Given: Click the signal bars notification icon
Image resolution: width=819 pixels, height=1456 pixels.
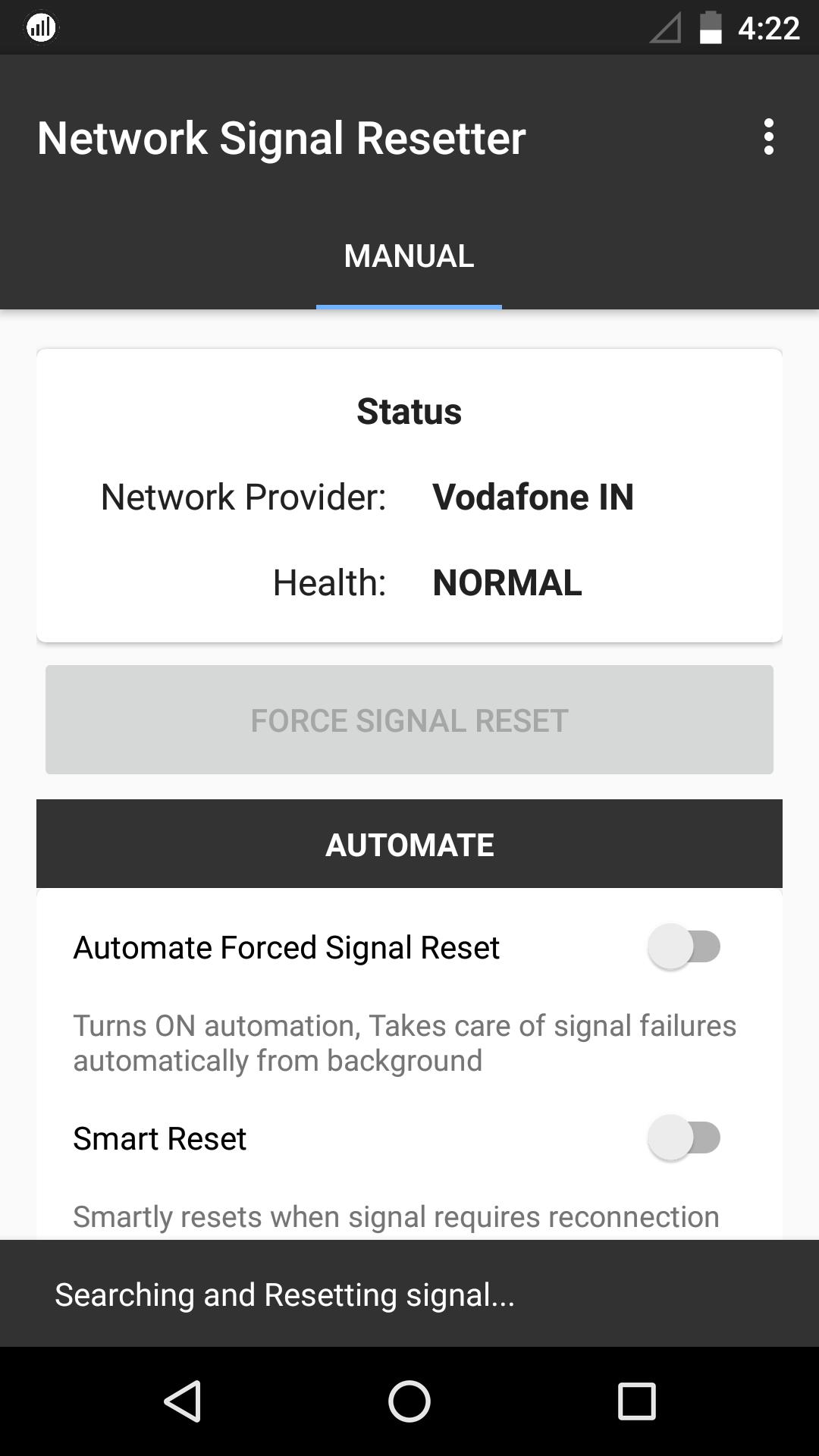Looking at the screenshot, I should tap(42, 27).
